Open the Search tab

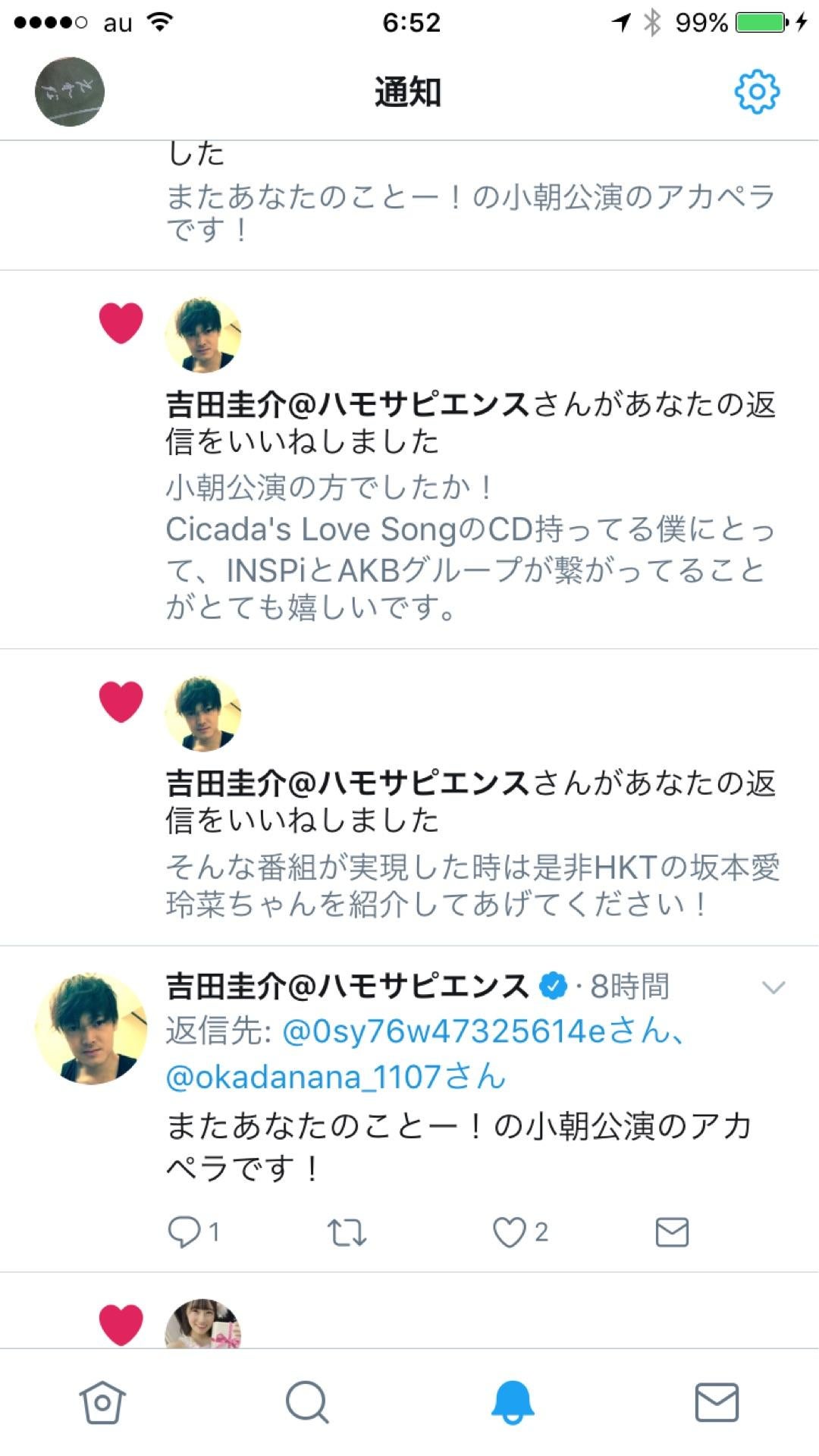click(x=307, y=1400)
